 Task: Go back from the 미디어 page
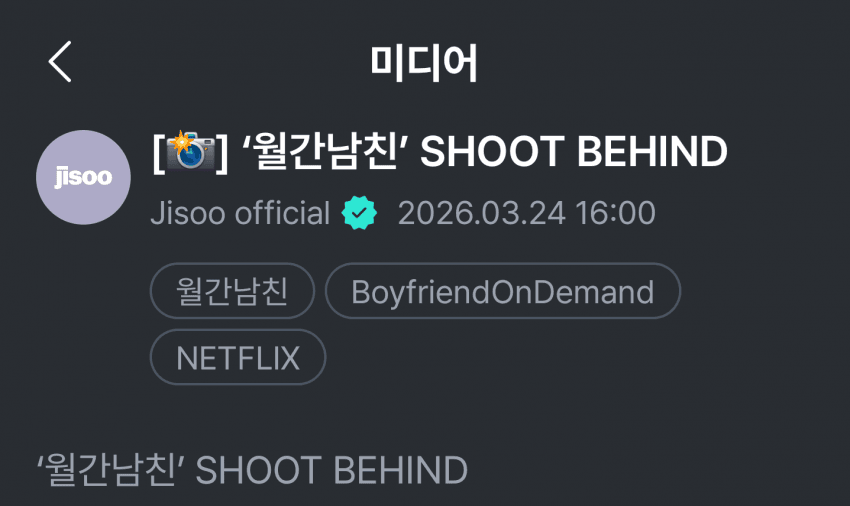tap(61, 62)
